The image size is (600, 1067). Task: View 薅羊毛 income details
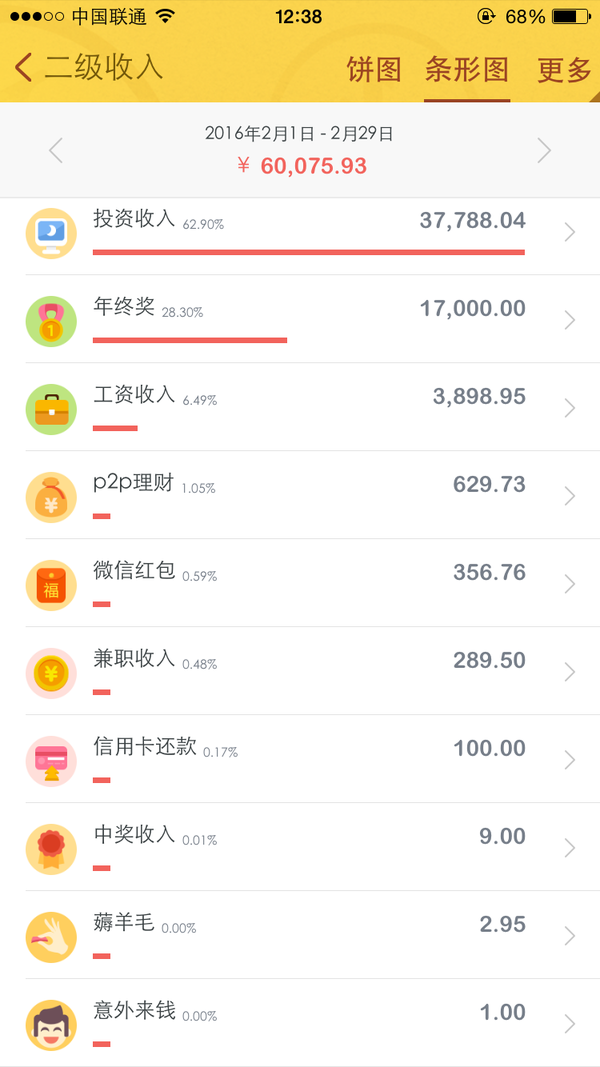coord(300,935)
